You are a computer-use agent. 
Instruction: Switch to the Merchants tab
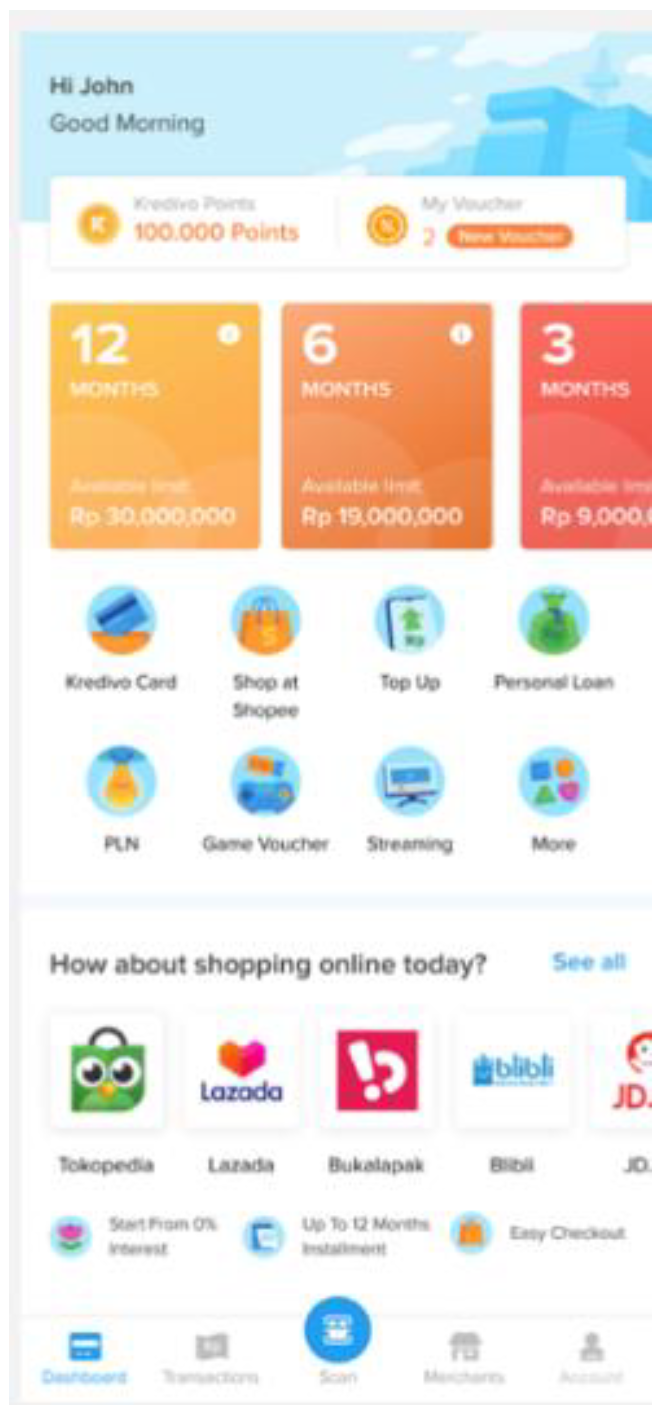coord(462,1357)
